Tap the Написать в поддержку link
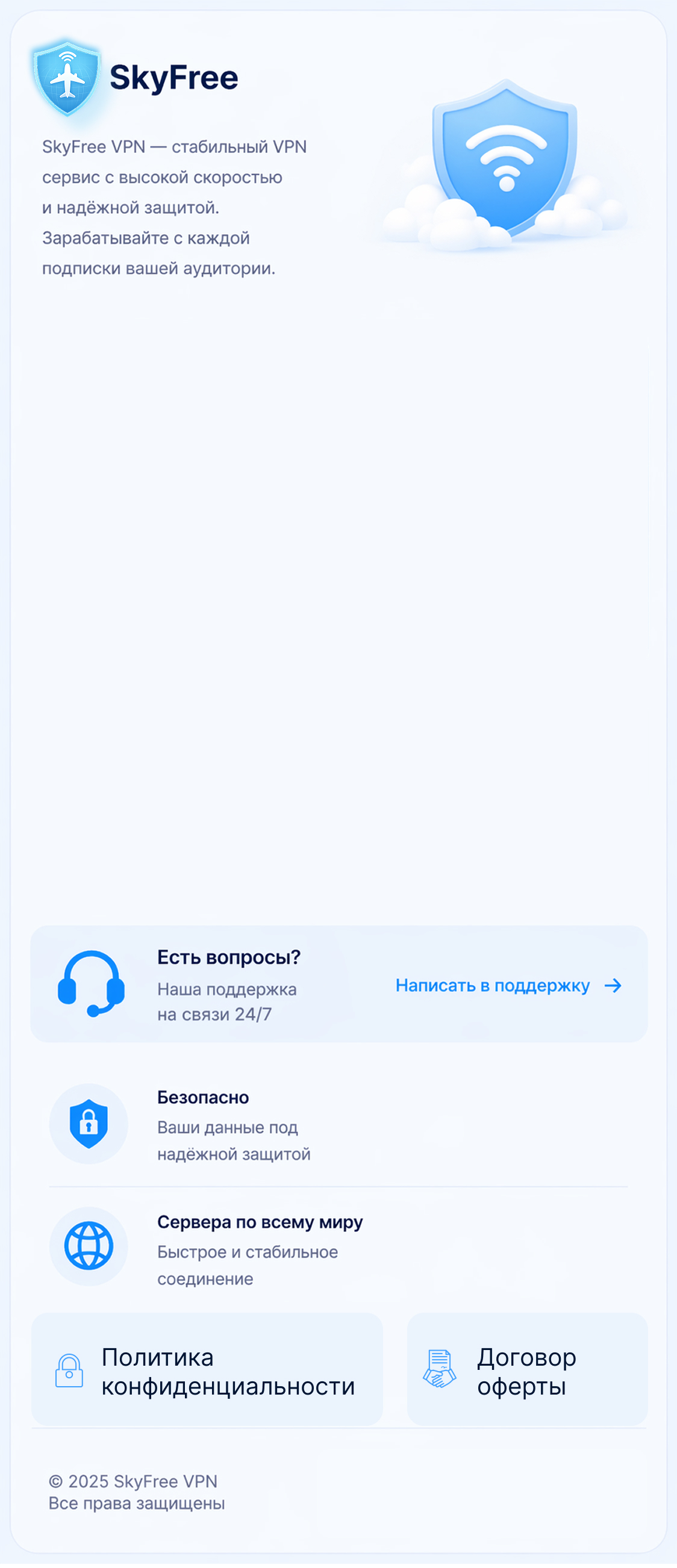Screen dimensions: 677x1568 point(508,986)
